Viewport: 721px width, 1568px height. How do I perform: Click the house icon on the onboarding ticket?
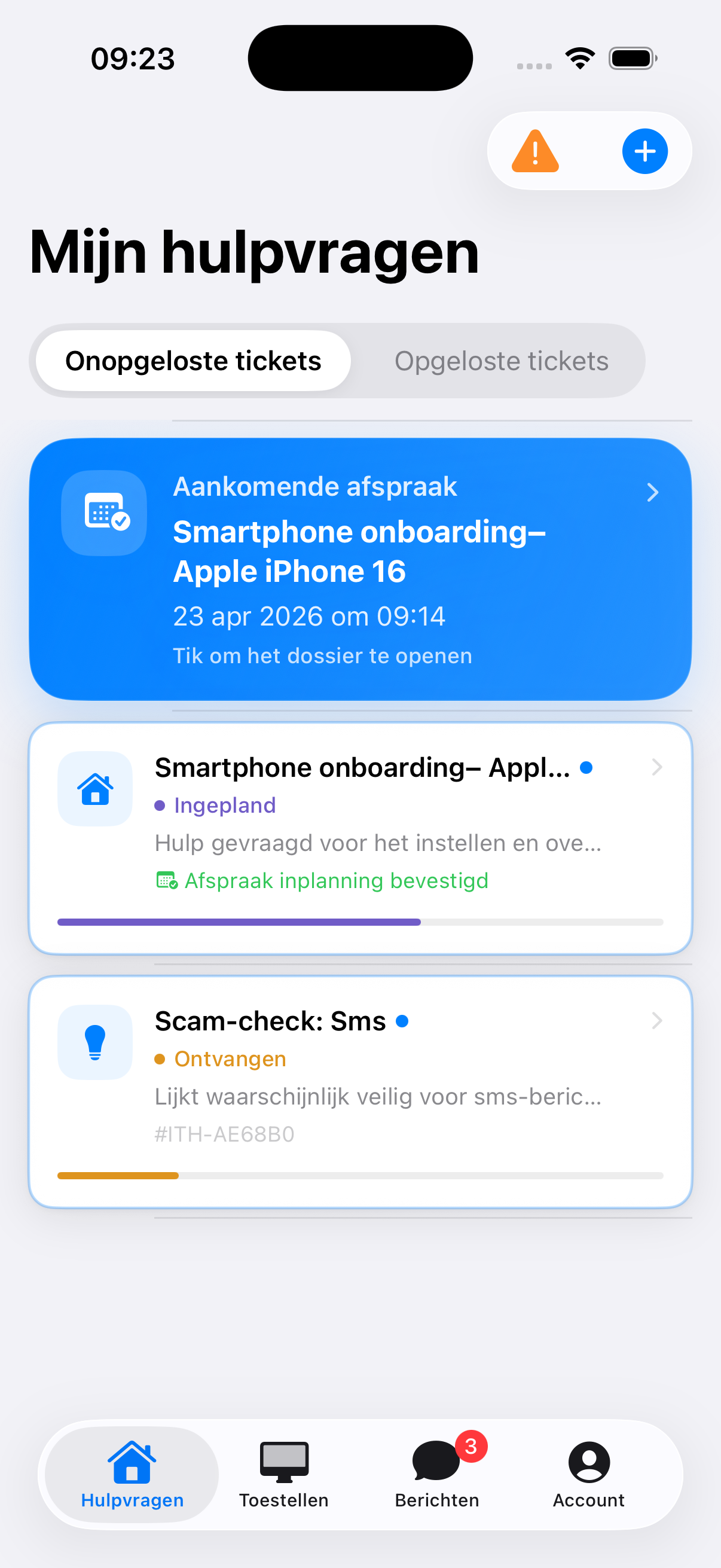click(x=94, y=788)
